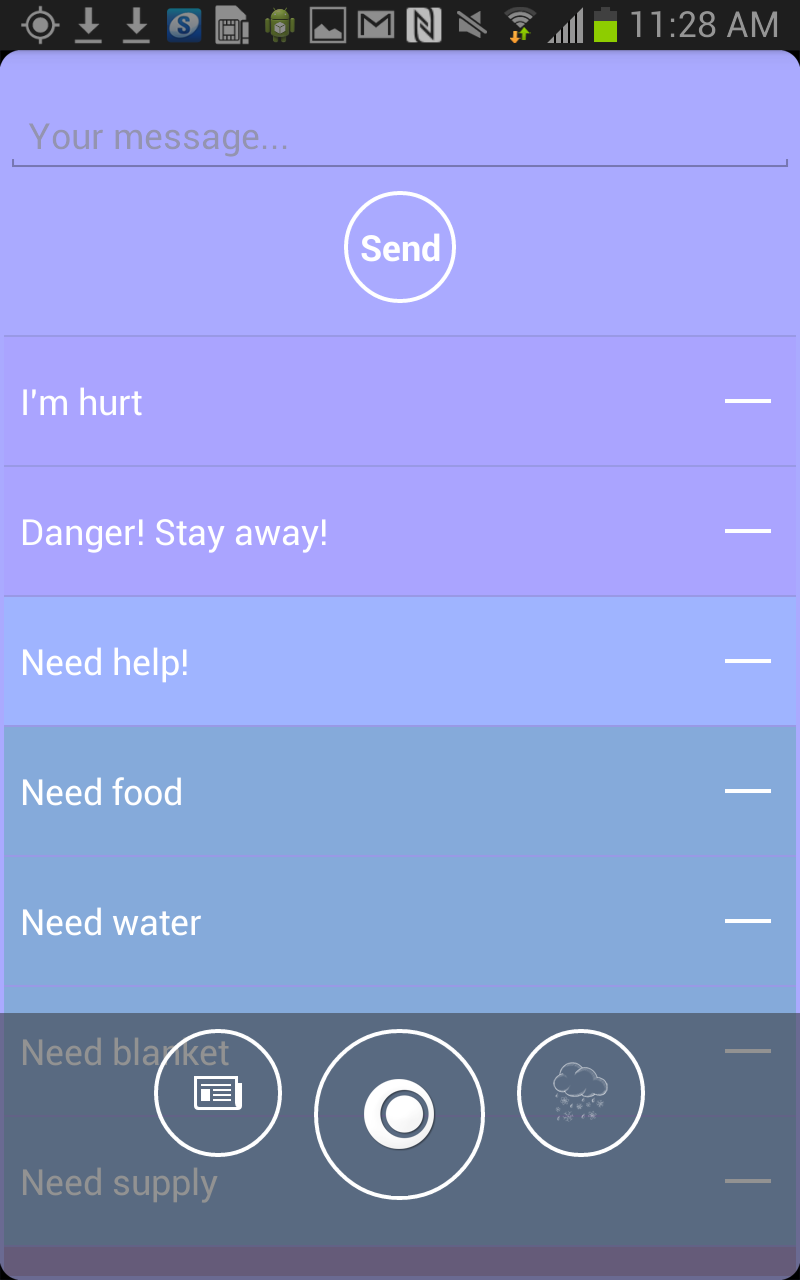Pick the "Need help!" quick message
The image size is (800, 1280).
[x=105, y=662]
